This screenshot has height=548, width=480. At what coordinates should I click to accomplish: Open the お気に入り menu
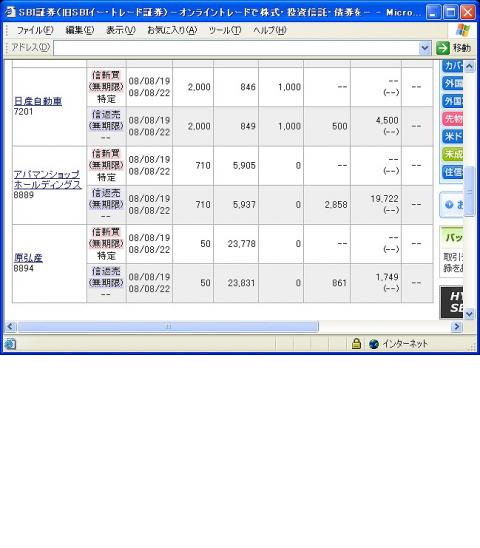172,30
